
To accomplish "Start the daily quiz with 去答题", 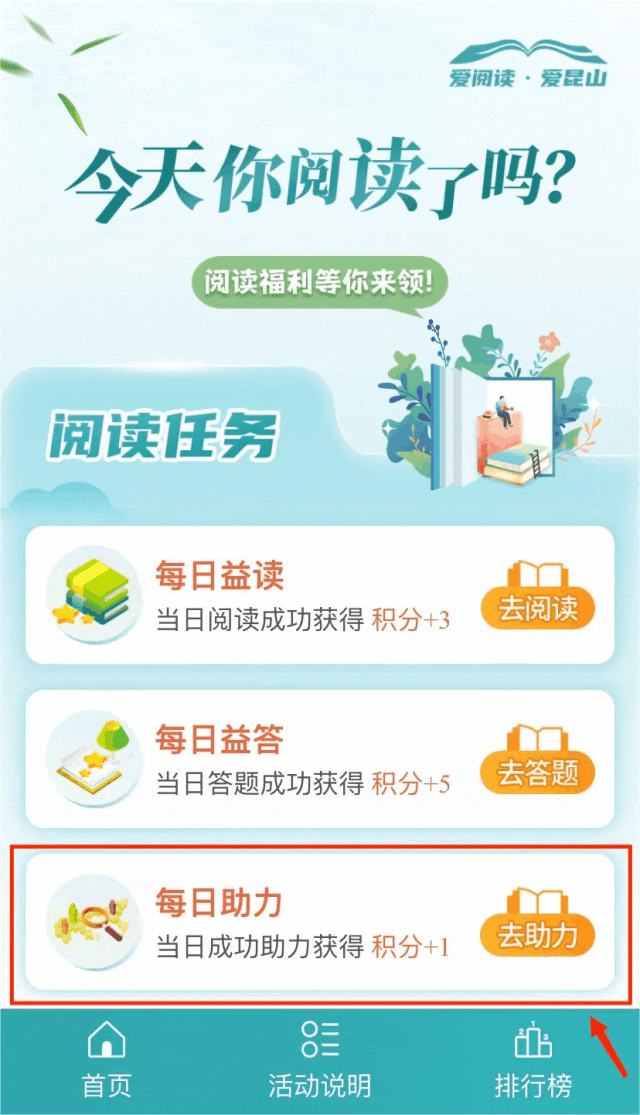I will tap(538, 771).
